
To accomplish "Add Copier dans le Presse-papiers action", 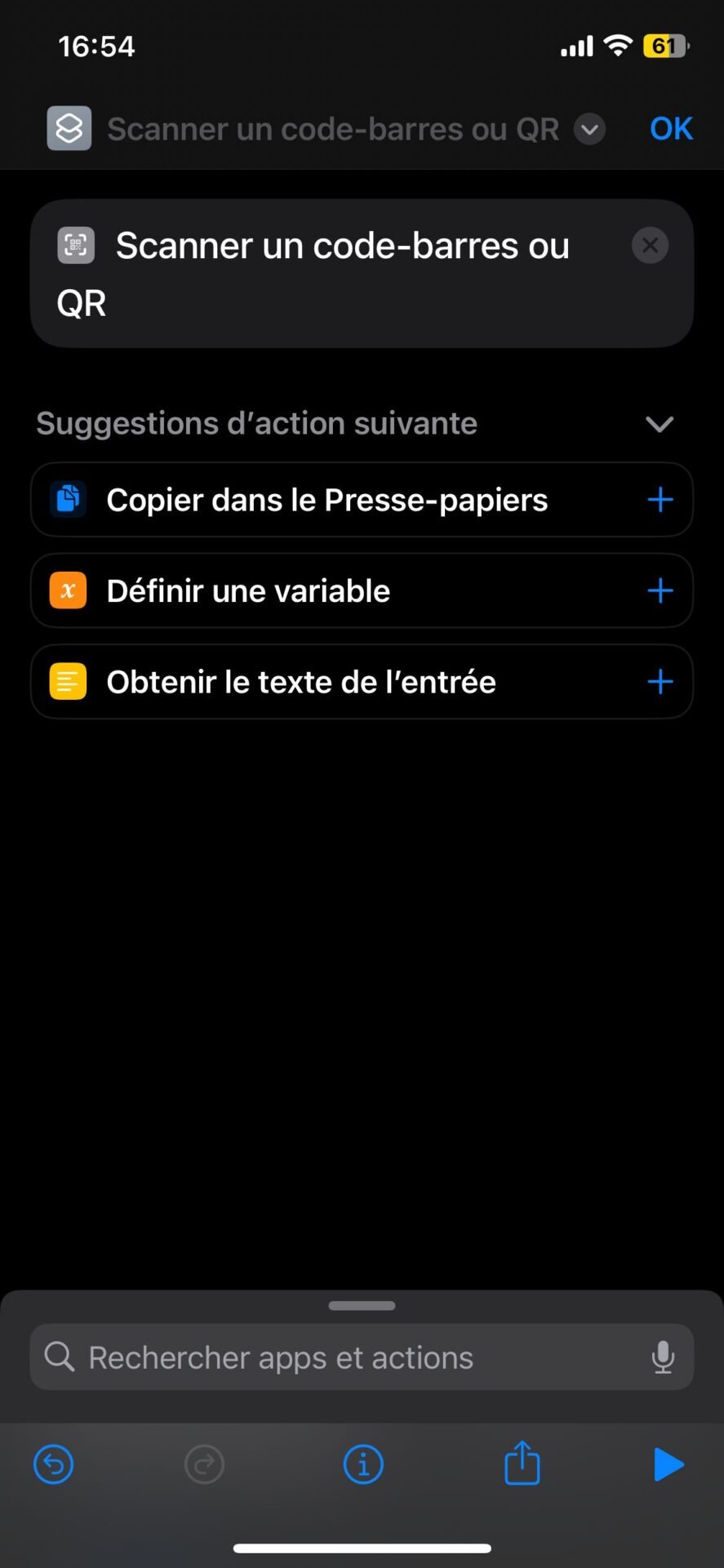I will [x=660, y=500].
